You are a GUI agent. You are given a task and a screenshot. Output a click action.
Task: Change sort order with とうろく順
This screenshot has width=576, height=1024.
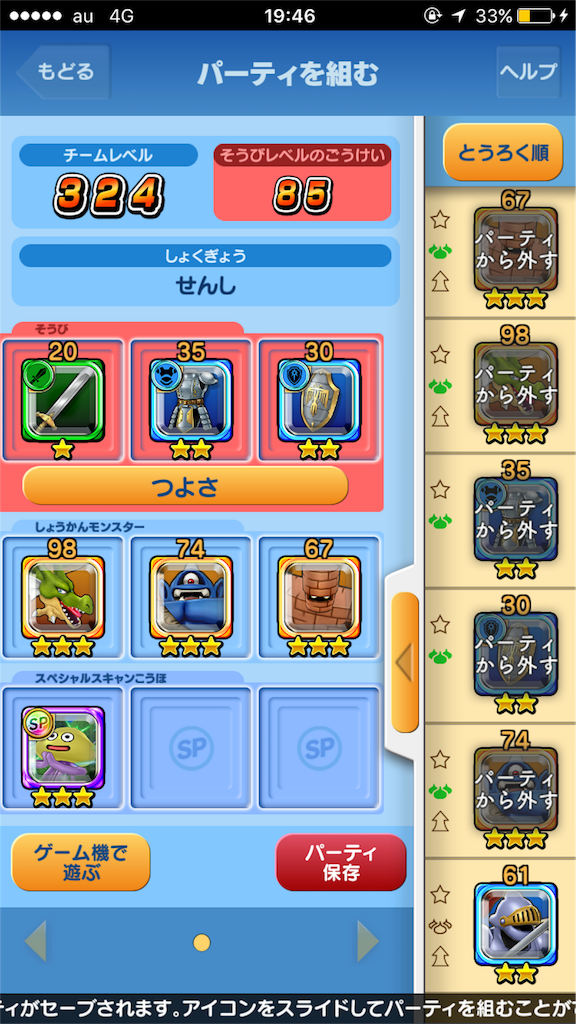point(502,153)
